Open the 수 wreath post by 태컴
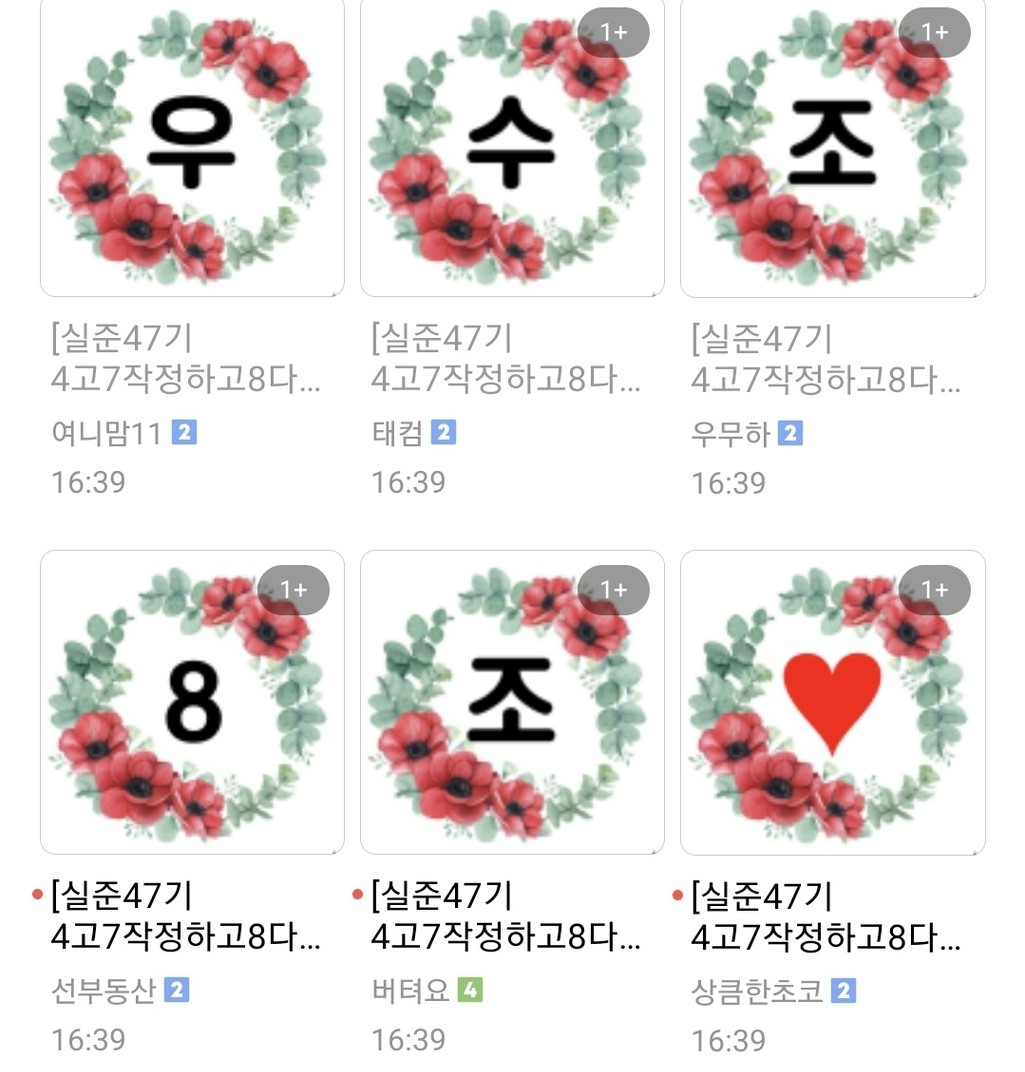This screenshot has height=1072, width=1025. (x=512, y=148)
